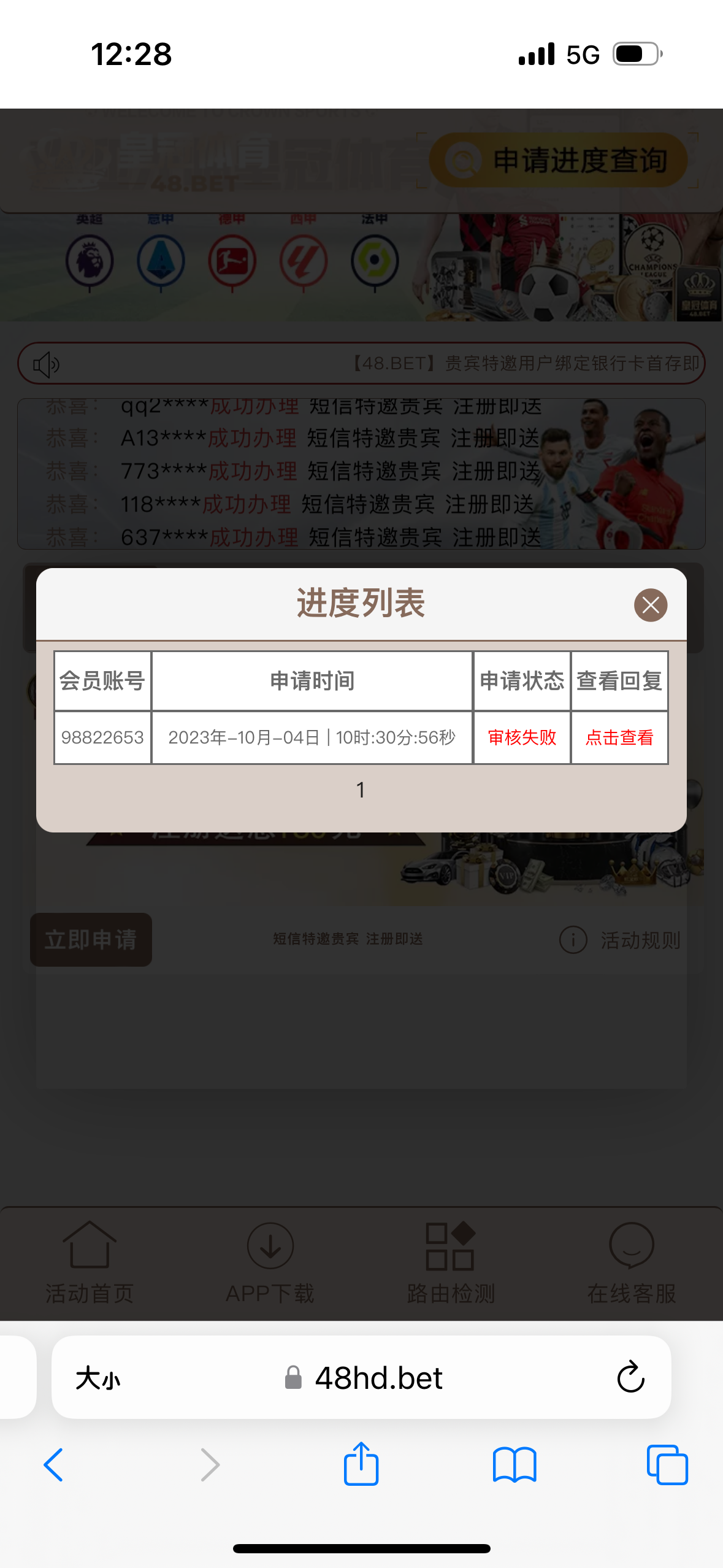Show open Safari tabs

tap(667, 1465)
